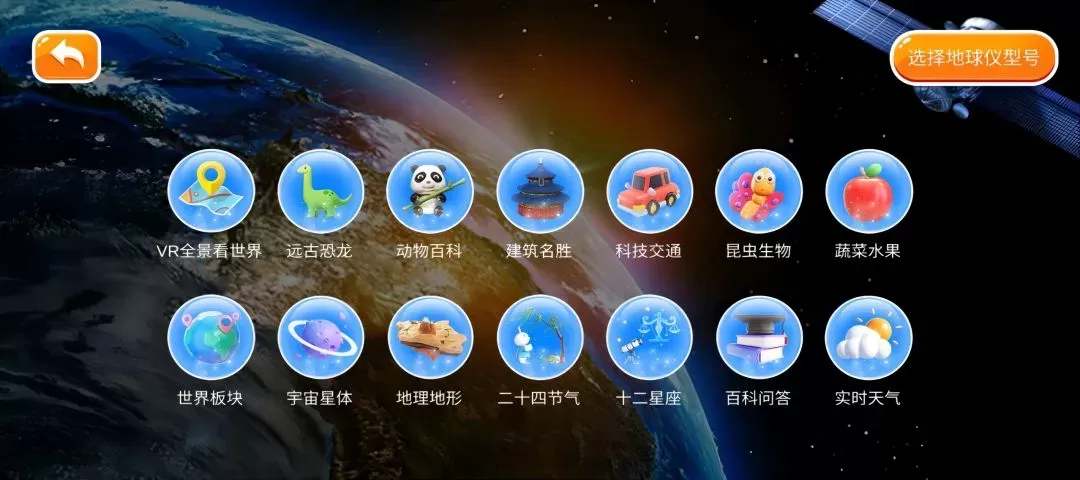View 宇宙星体 planets
Image resolution: width=1080 pixels, height=480 pixels.
coord(320,338)
